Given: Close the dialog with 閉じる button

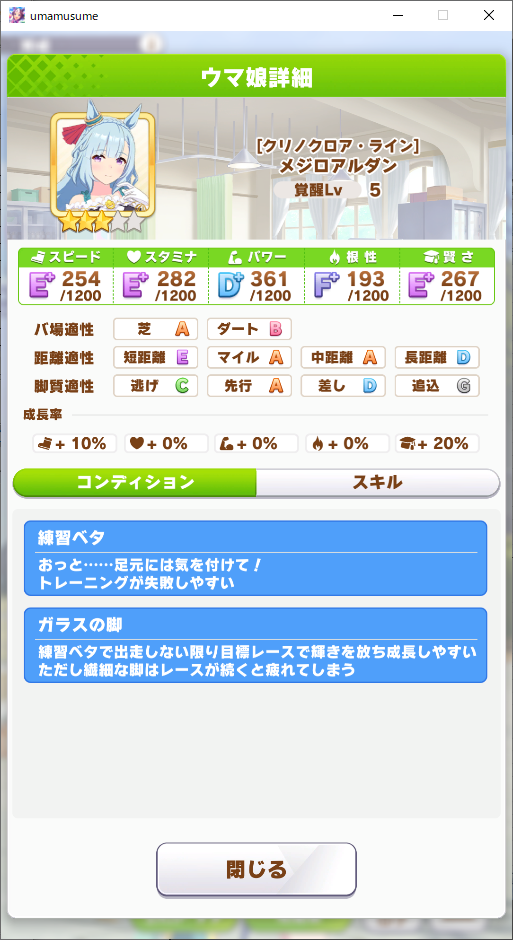Looking at the screenshot, I should (x=256, y=869).
